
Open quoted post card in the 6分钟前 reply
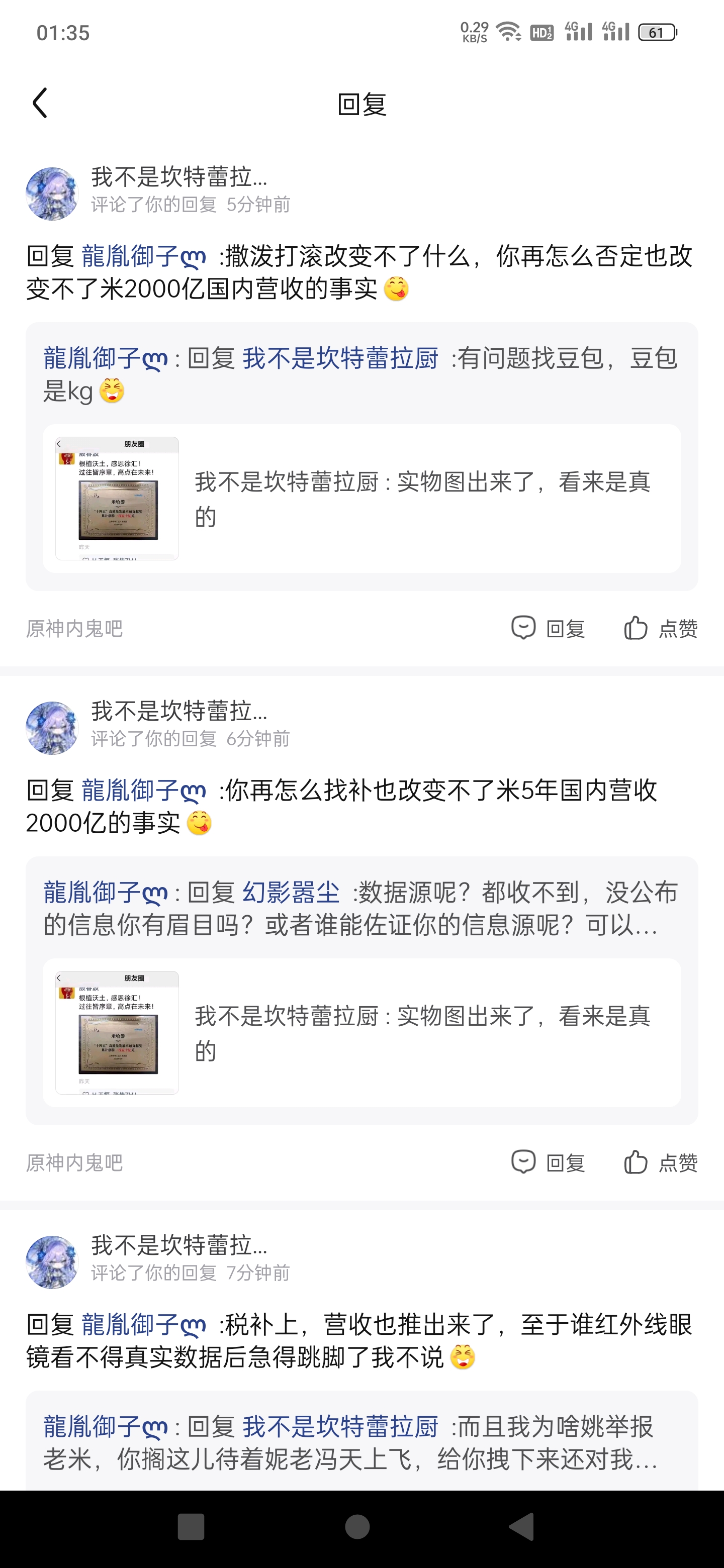point(361,1032)
